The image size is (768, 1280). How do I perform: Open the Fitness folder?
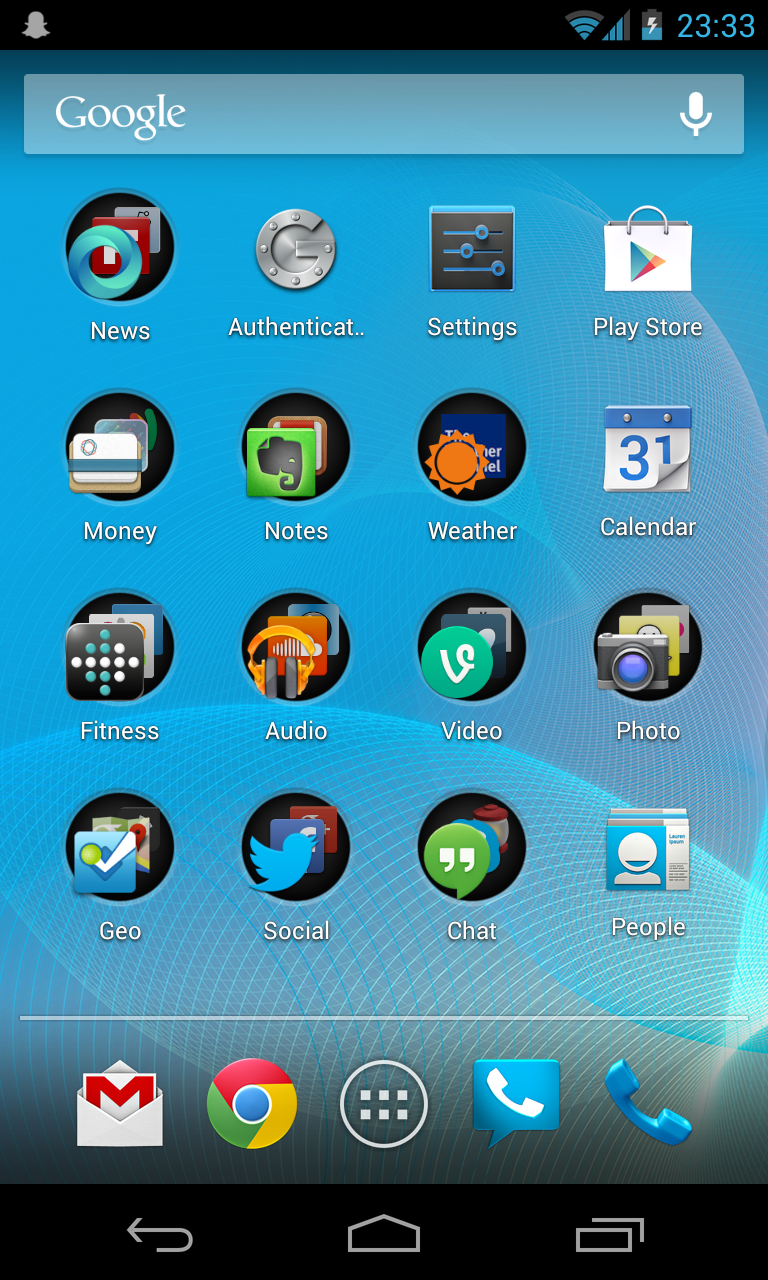click(120, 648)
